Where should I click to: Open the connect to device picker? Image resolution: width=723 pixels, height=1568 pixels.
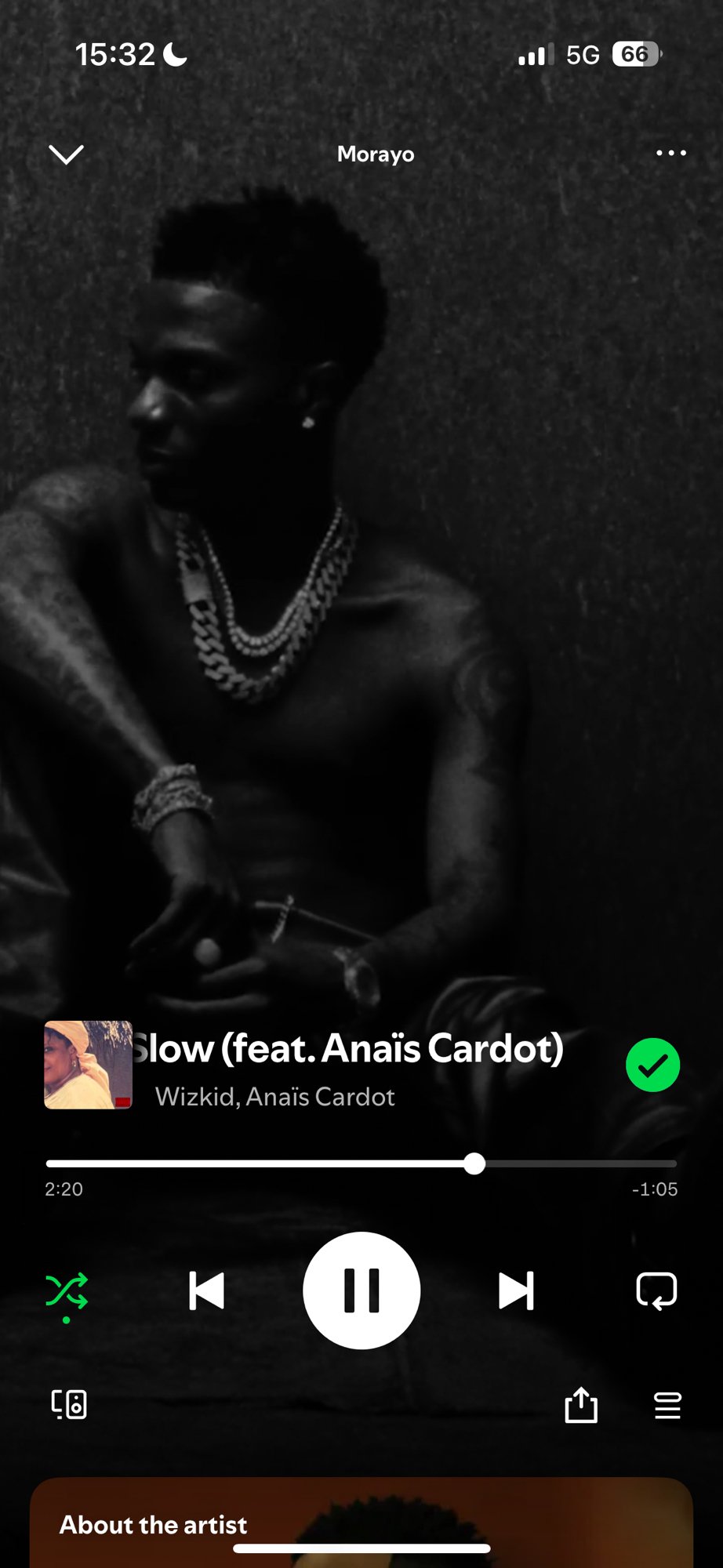(x=69, y=1404)
